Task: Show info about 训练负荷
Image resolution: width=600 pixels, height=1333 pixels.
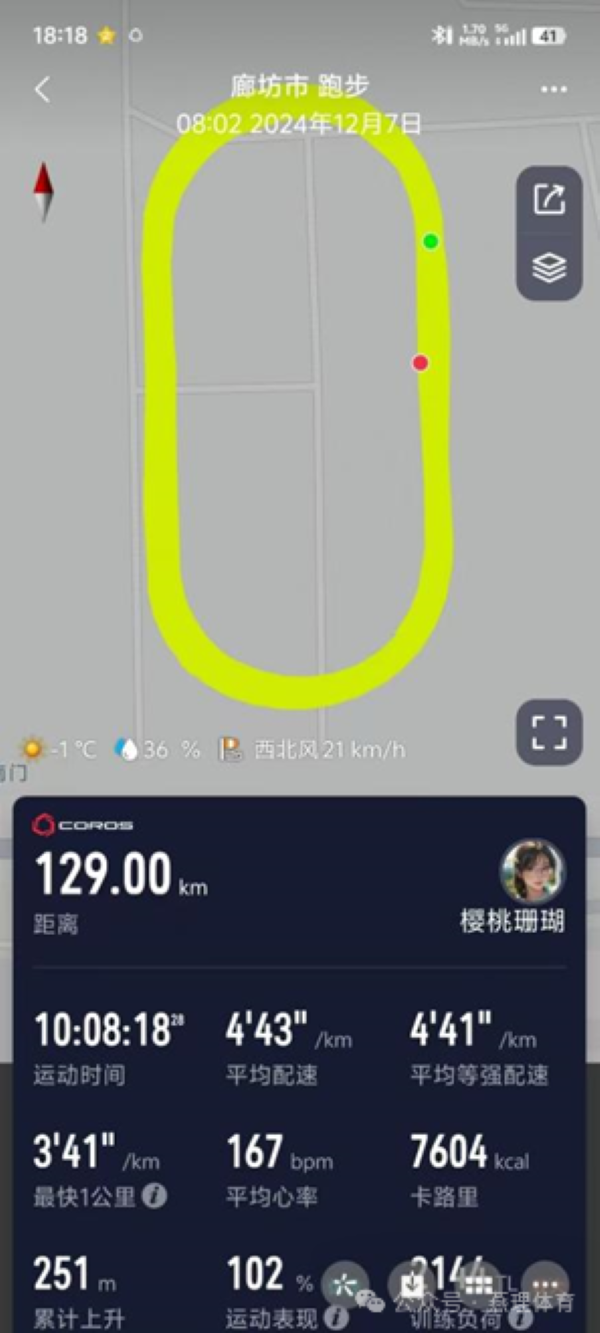Action: click(x=518, y=1316)
